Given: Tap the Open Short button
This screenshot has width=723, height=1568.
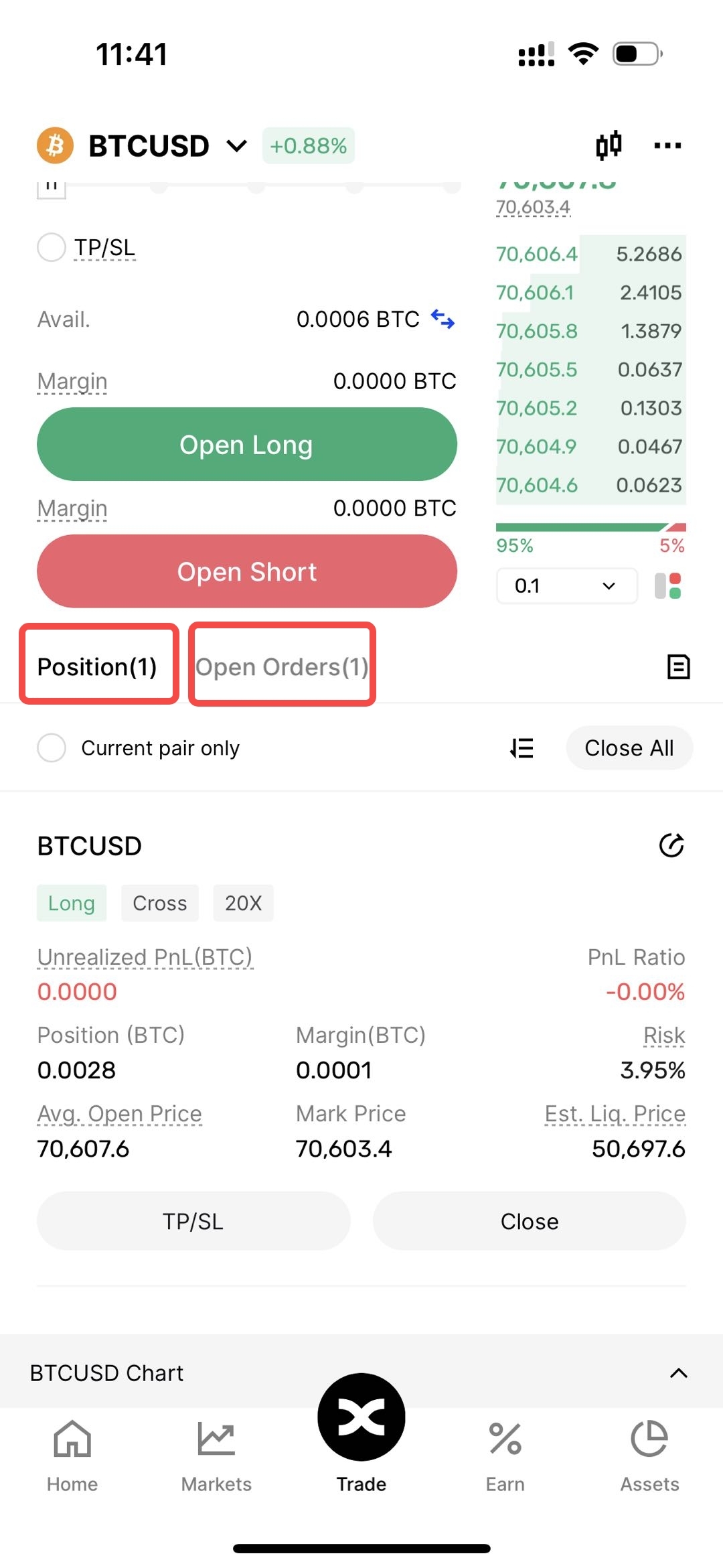Looking at the screenshot, I should click(246, 571).
